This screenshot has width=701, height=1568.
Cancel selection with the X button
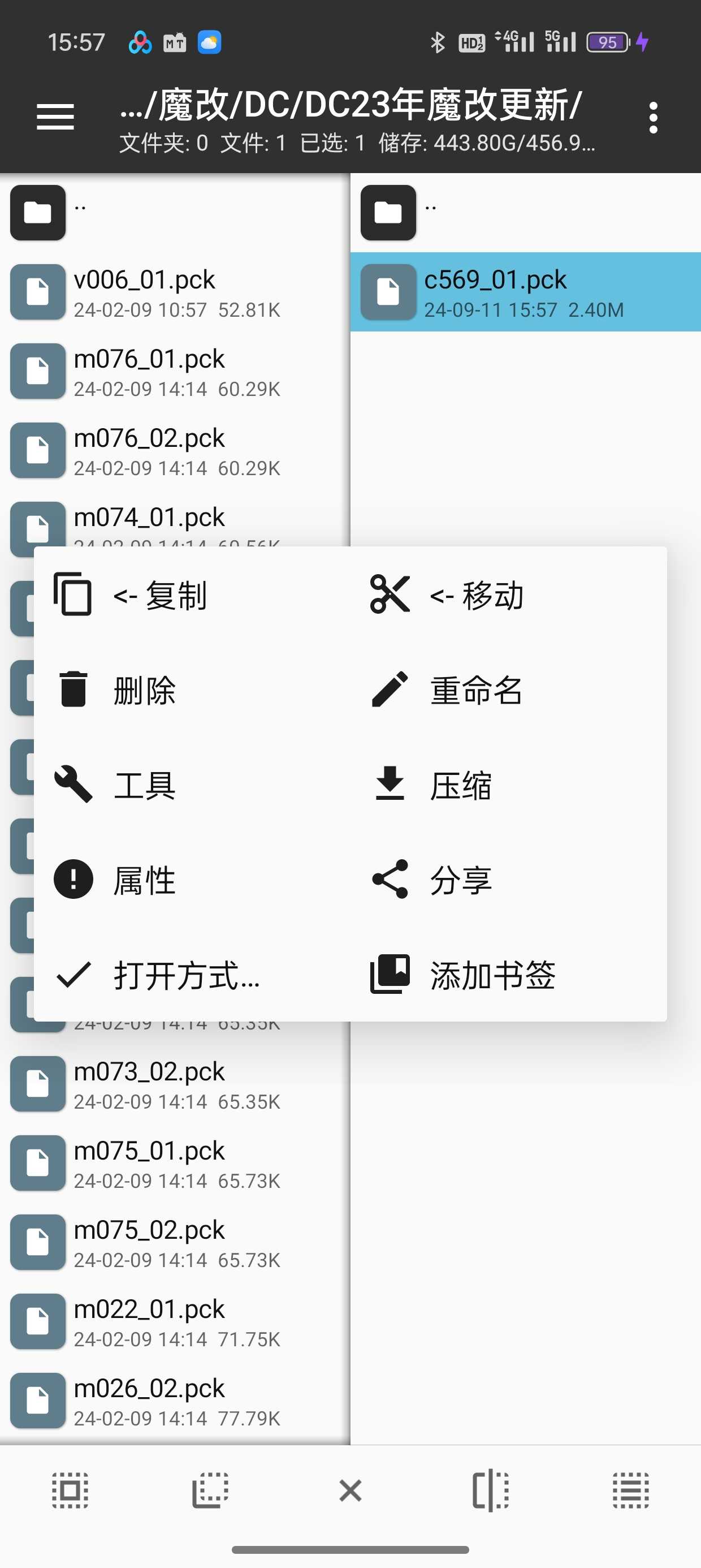click(x=350, y=1491)
